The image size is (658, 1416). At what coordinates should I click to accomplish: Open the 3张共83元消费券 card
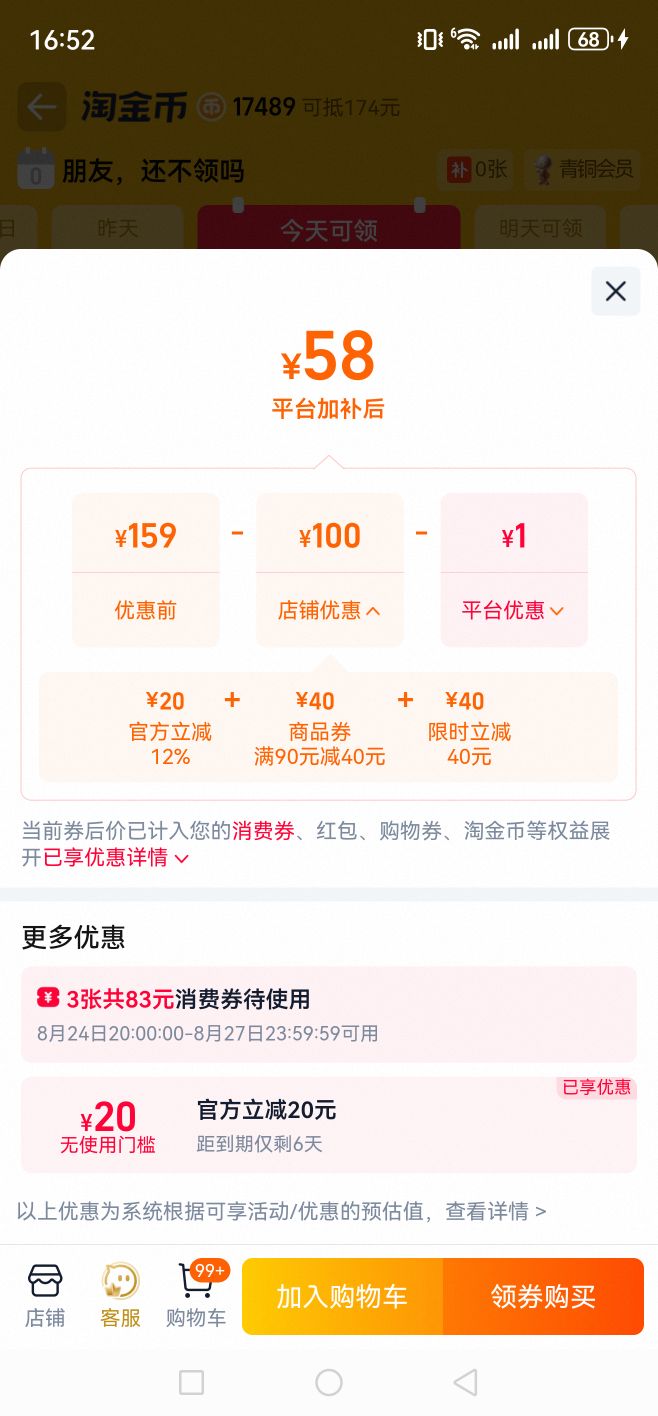point(328,1014)
